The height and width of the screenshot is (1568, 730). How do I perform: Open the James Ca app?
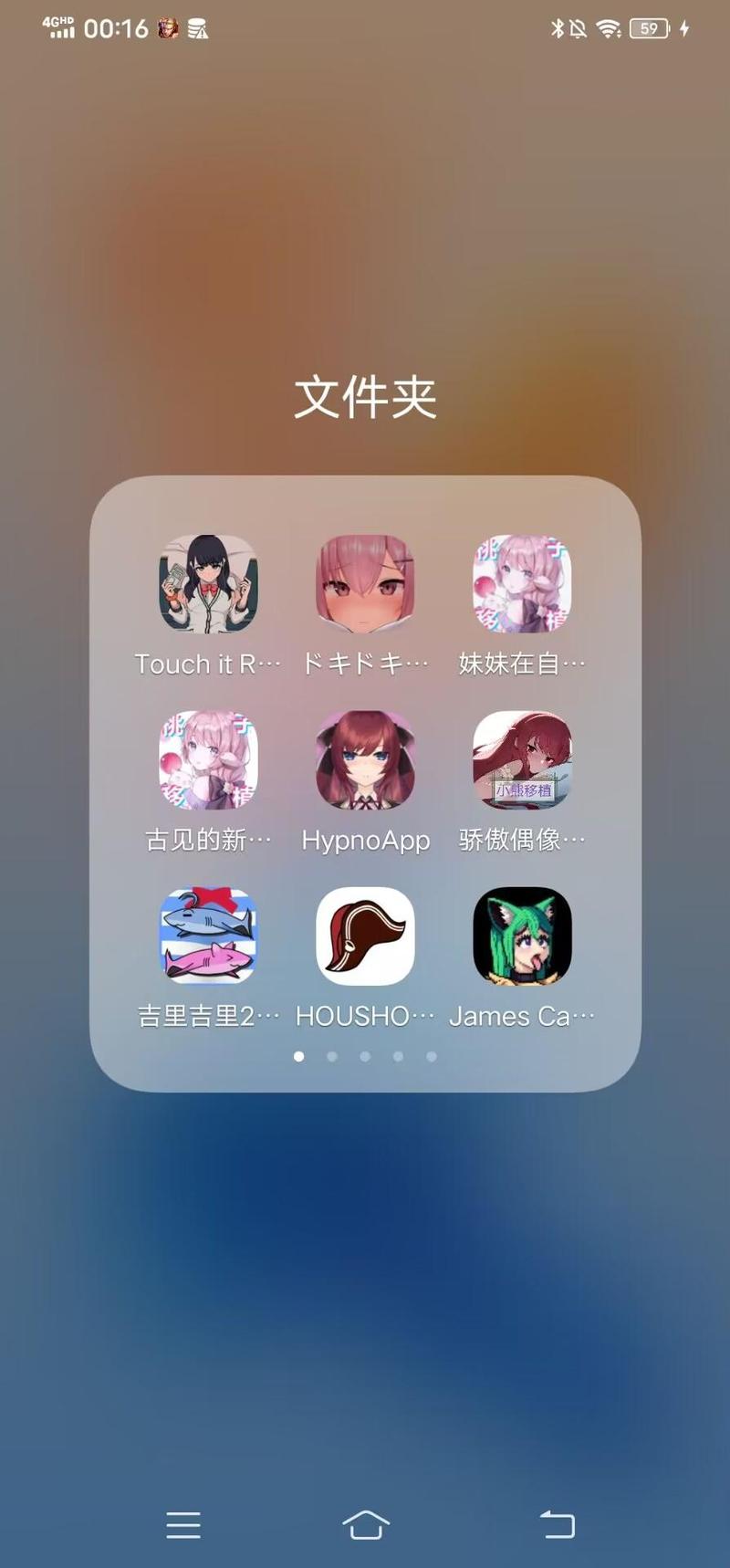tap(523, 936)
